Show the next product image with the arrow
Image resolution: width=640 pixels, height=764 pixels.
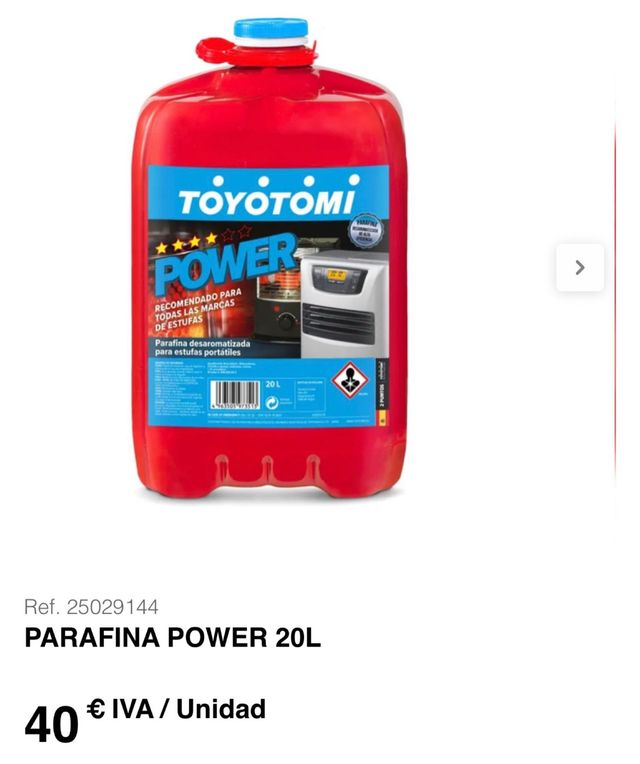(580, 268)
